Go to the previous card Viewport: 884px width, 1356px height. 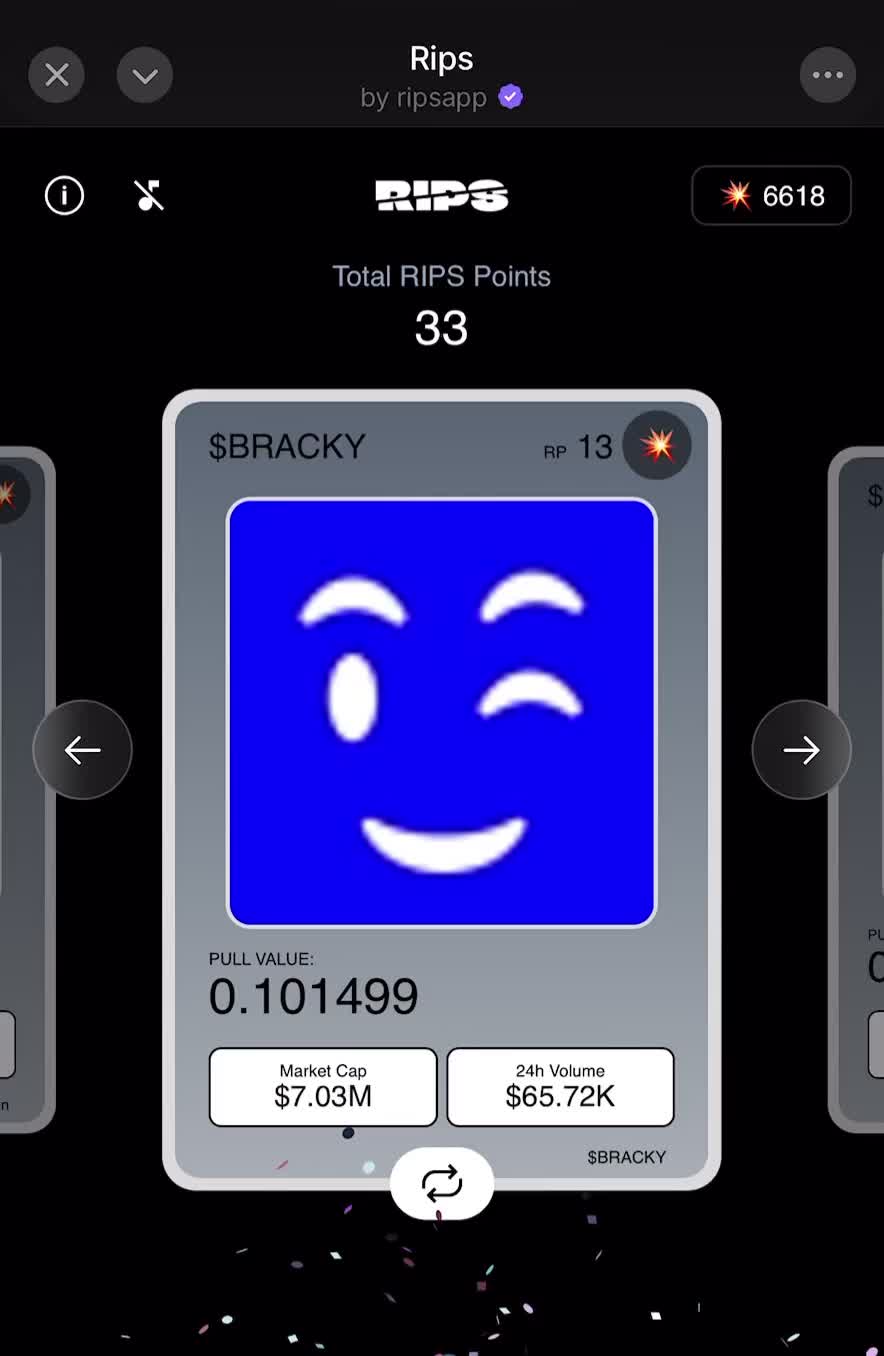click(83, 750)
